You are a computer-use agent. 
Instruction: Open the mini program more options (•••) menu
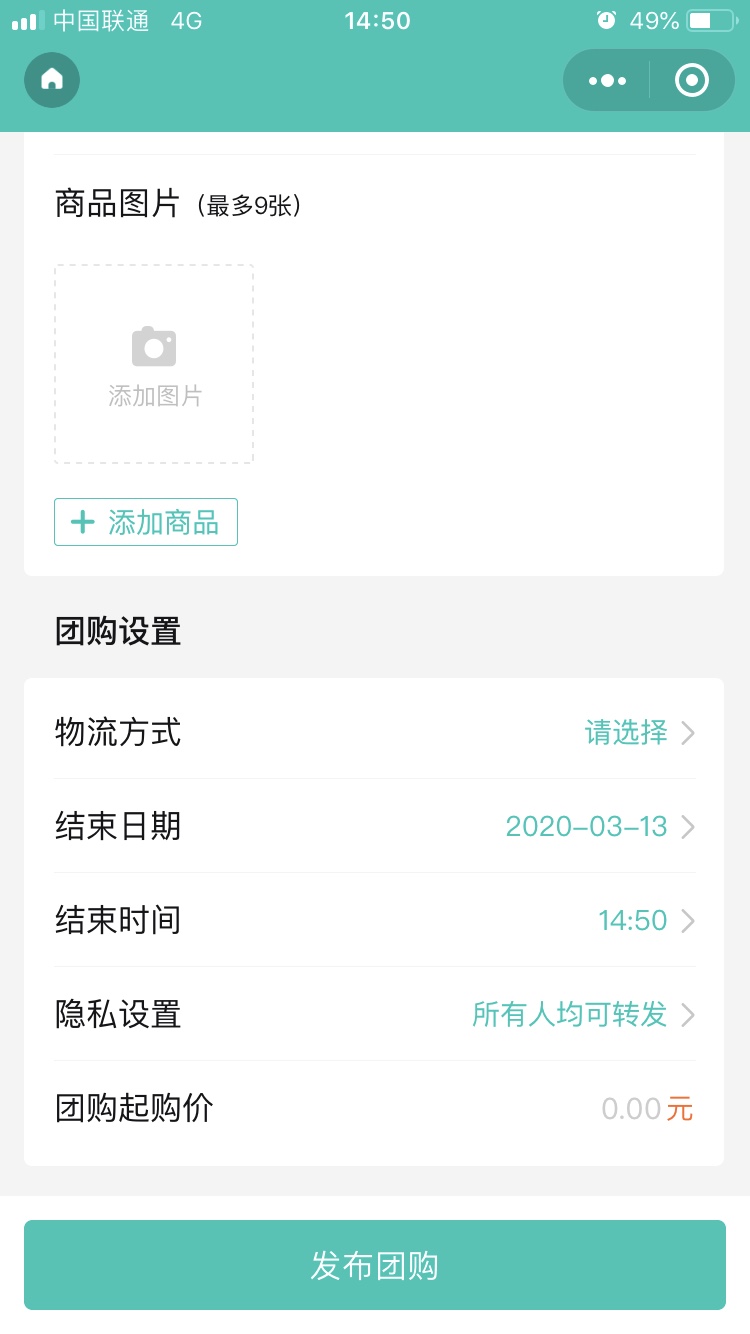(x=606, y=80)
